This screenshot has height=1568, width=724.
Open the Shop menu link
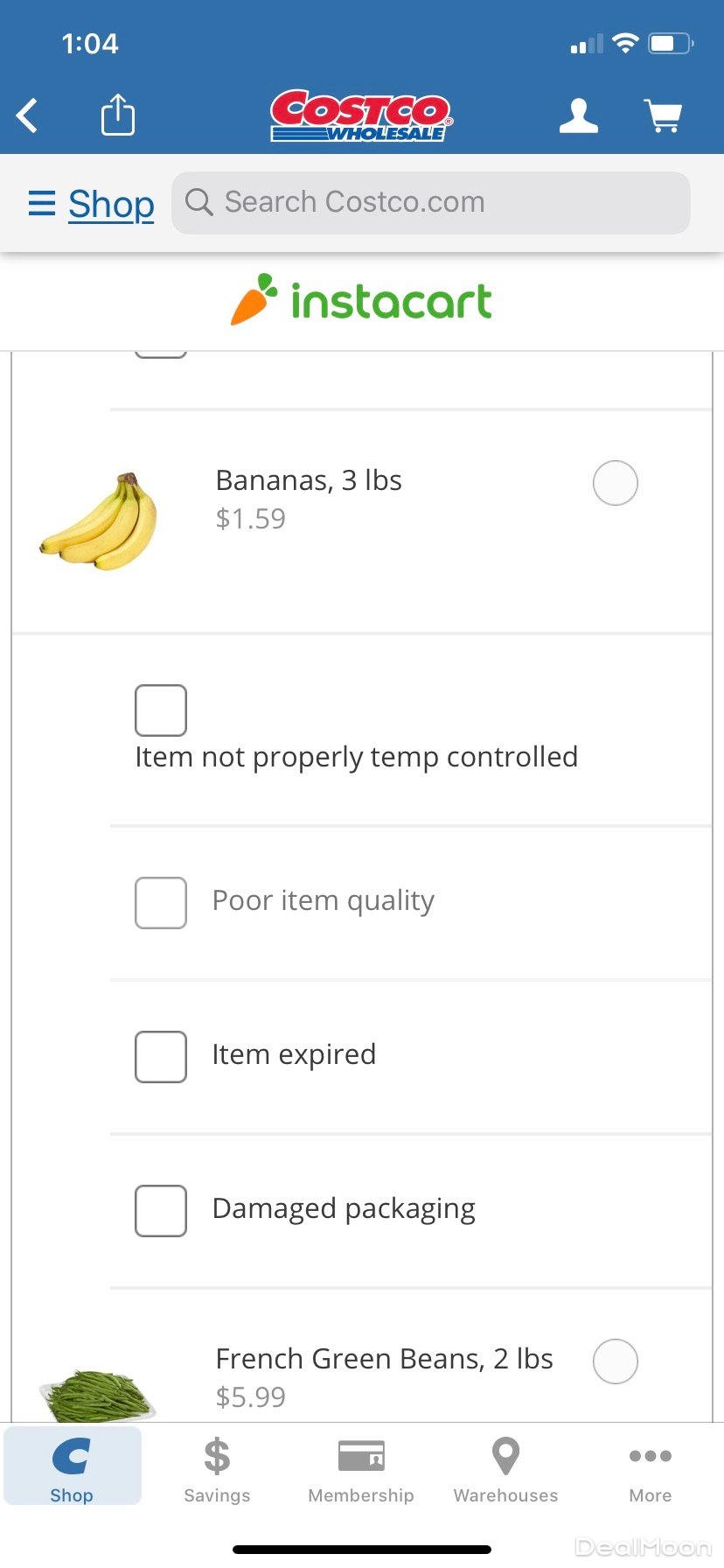click(92, 204)
